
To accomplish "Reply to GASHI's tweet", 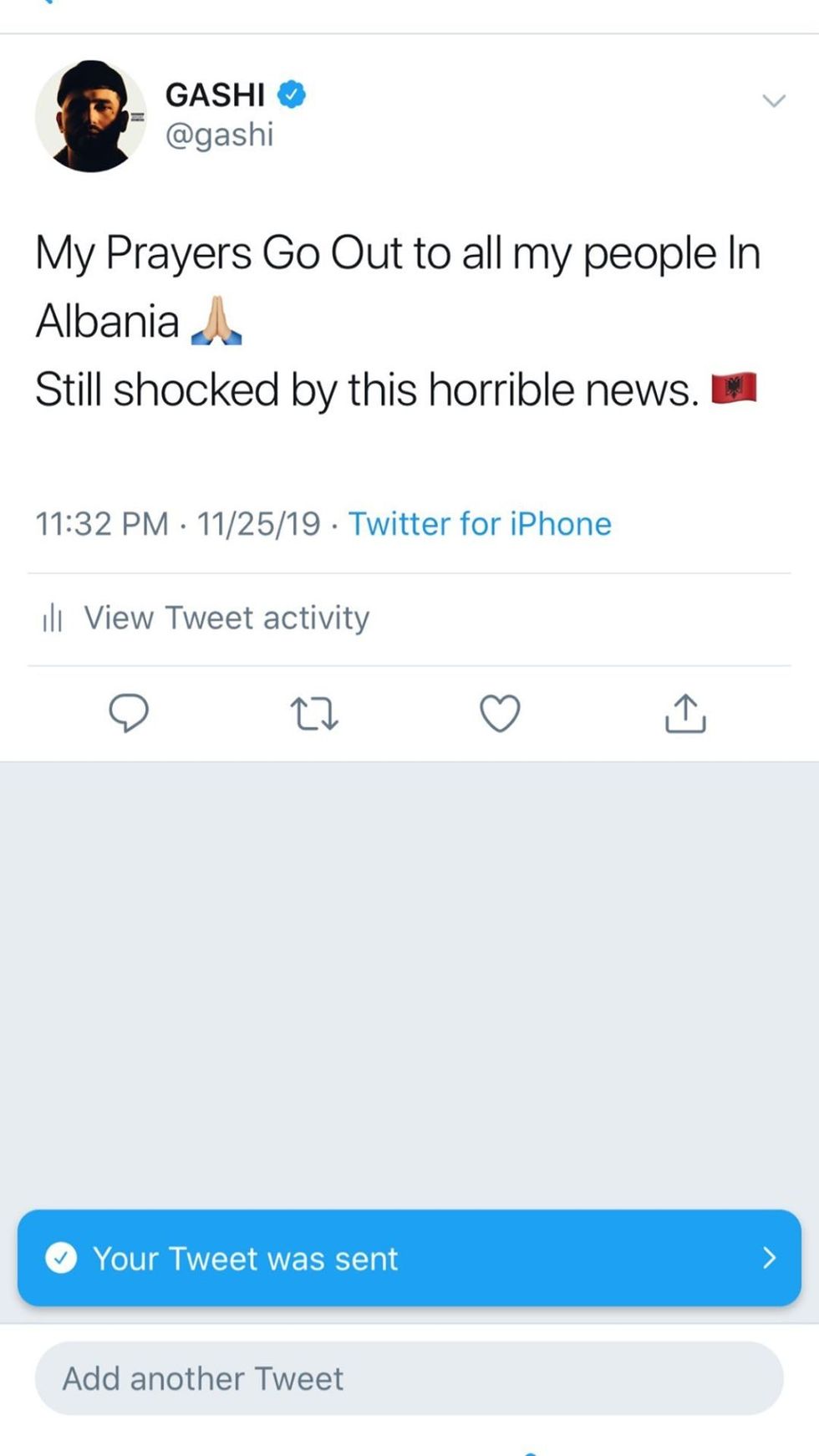I will click(x=129, y=714).
